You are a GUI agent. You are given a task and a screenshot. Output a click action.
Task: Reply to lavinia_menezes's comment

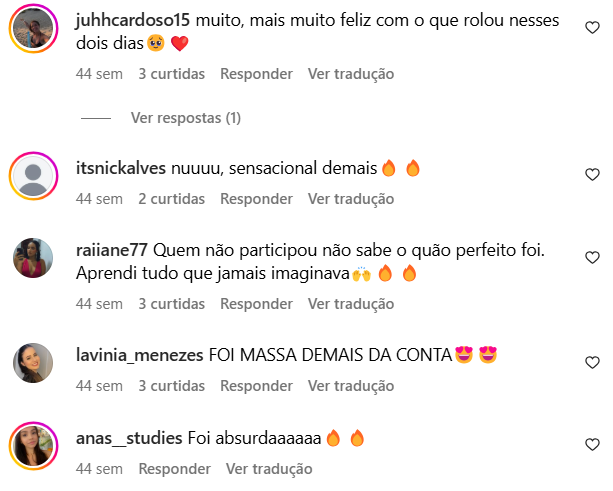[x=256, y=385]
